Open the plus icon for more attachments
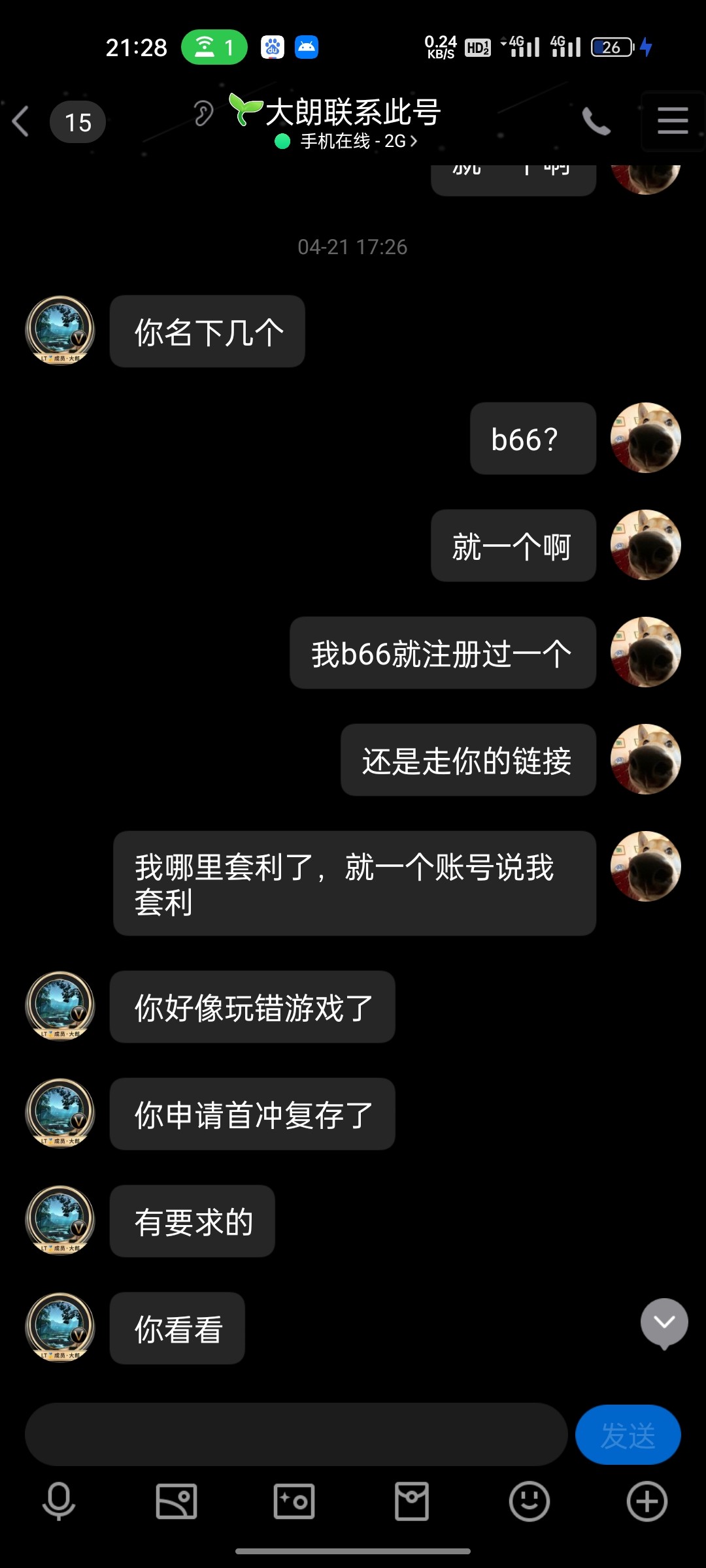The width and height of the screenshot is (706, 1568). [x=647, y=1501]
